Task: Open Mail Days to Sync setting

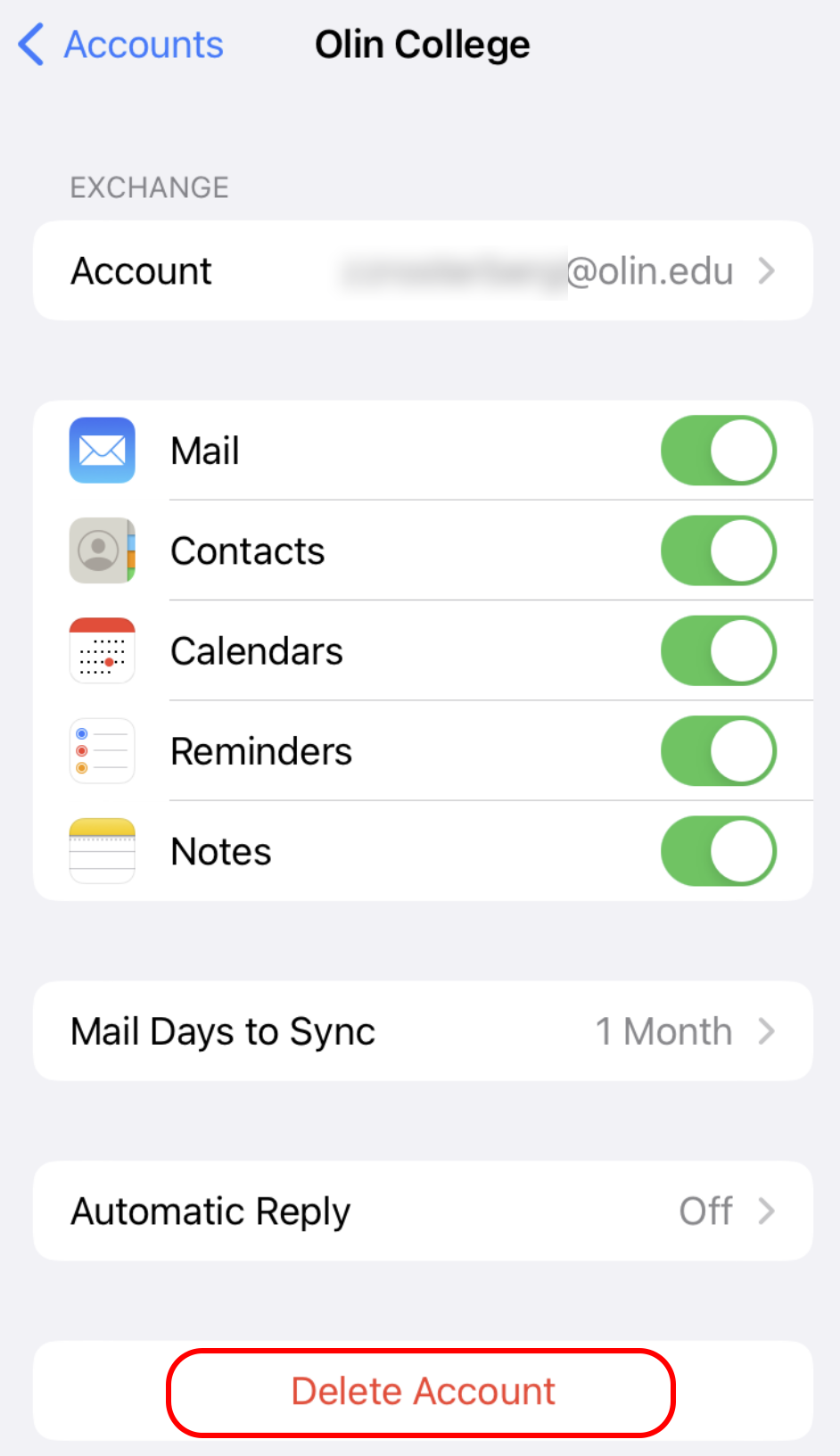Action: (423, 1031)
